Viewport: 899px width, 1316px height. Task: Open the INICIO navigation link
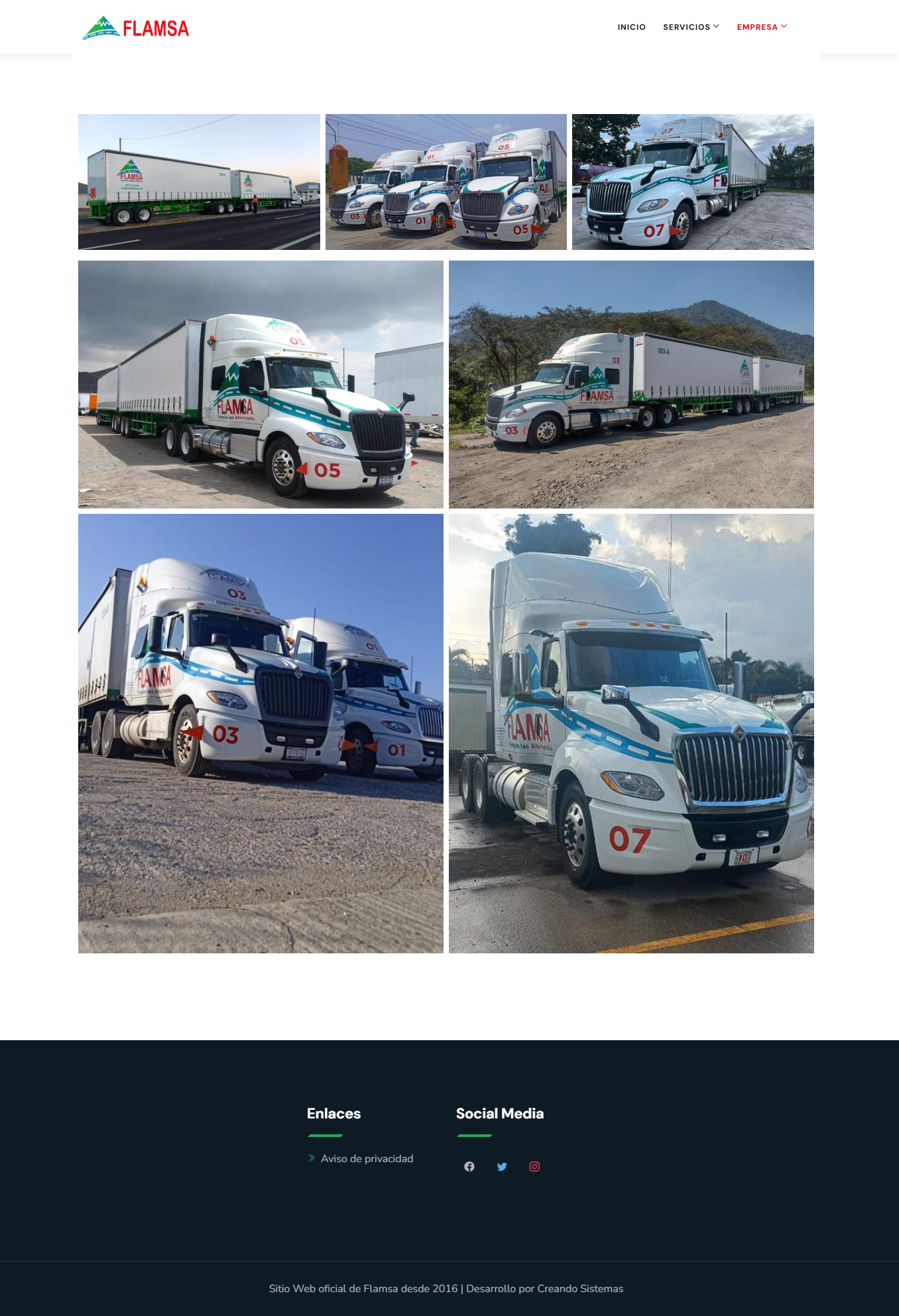click(x=631, y=27)
